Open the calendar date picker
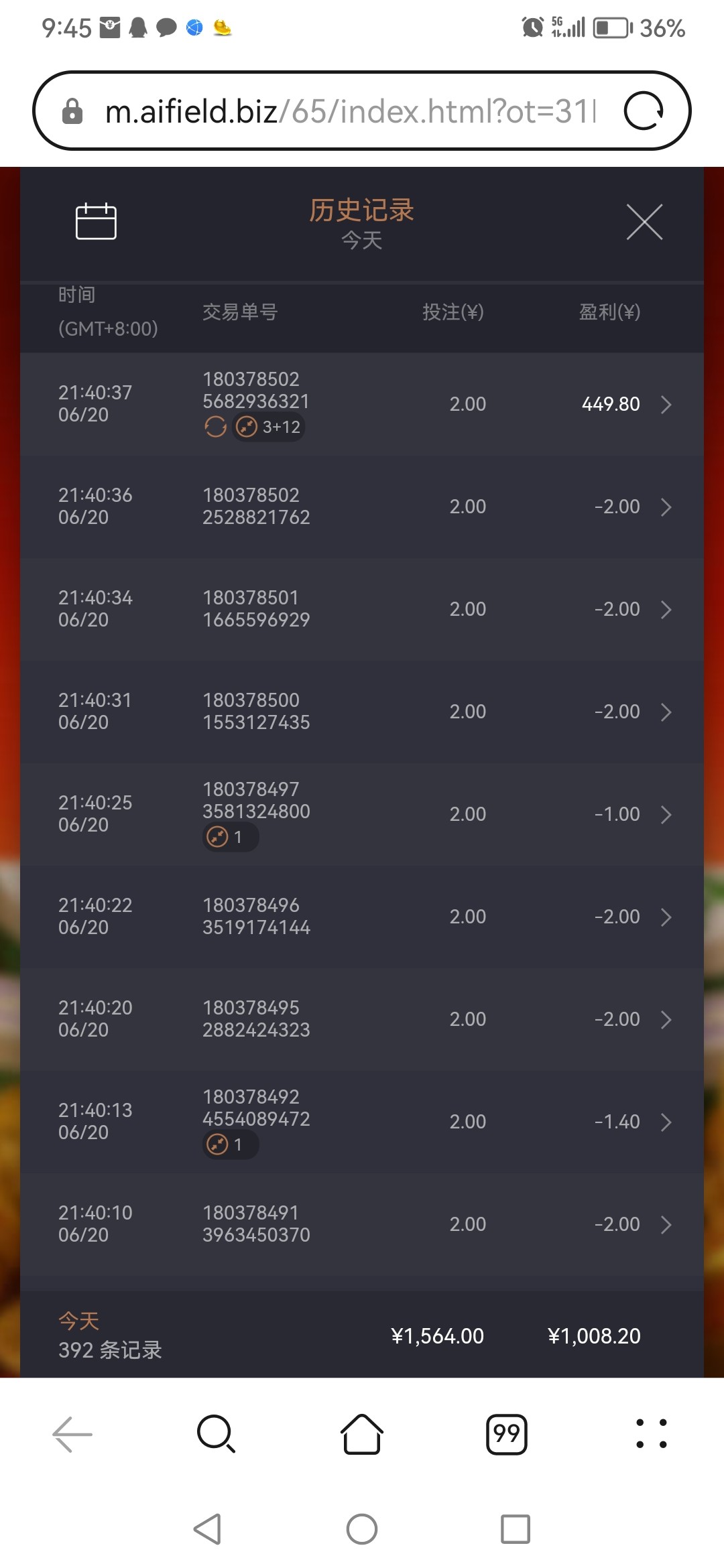 96,221
